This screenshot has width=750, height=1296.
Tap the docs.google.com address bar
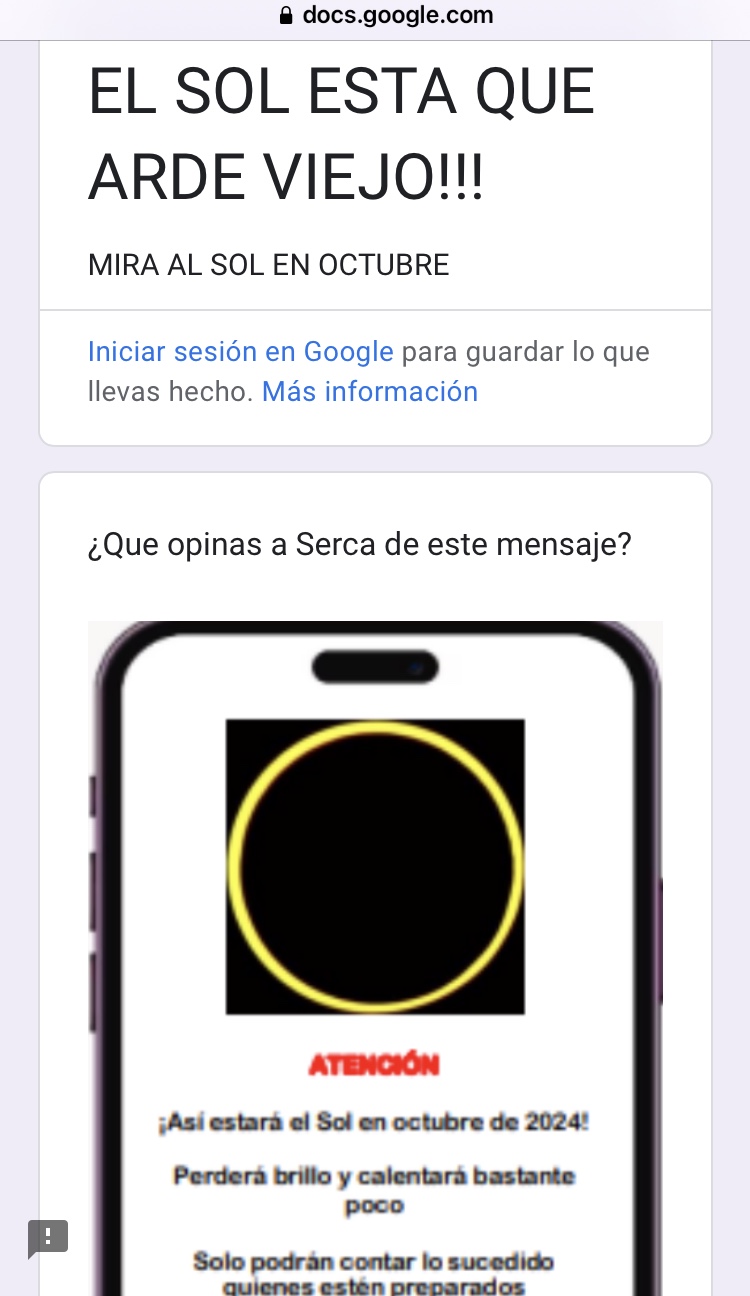385,16
